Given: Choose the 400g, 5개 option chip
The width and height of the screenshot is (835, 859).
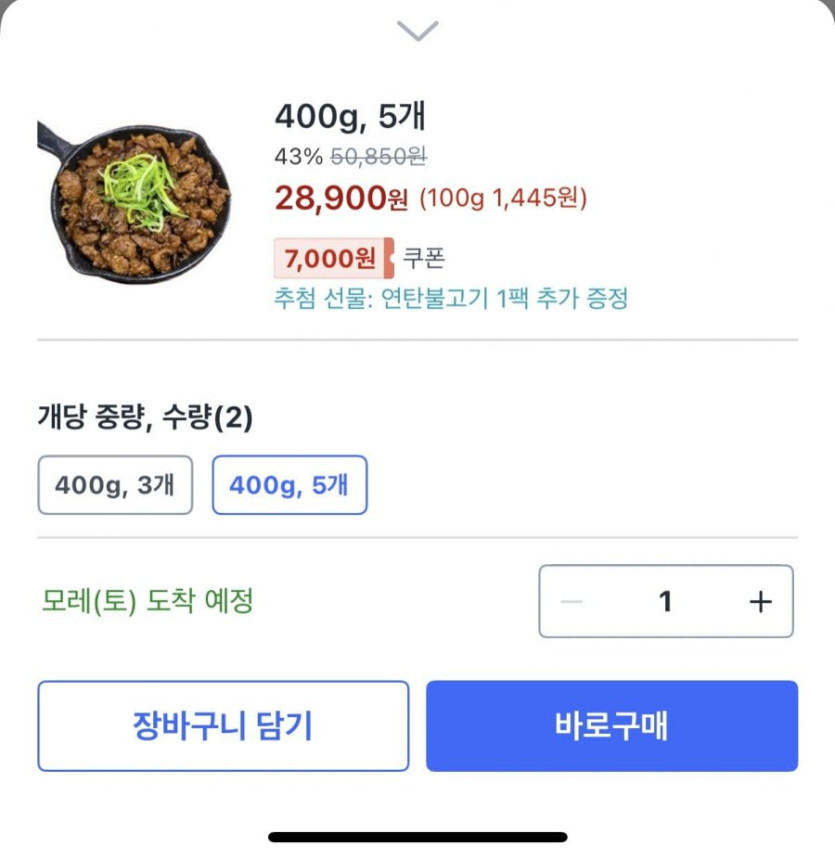Looking at the screenshot, I should coord(289,485).
